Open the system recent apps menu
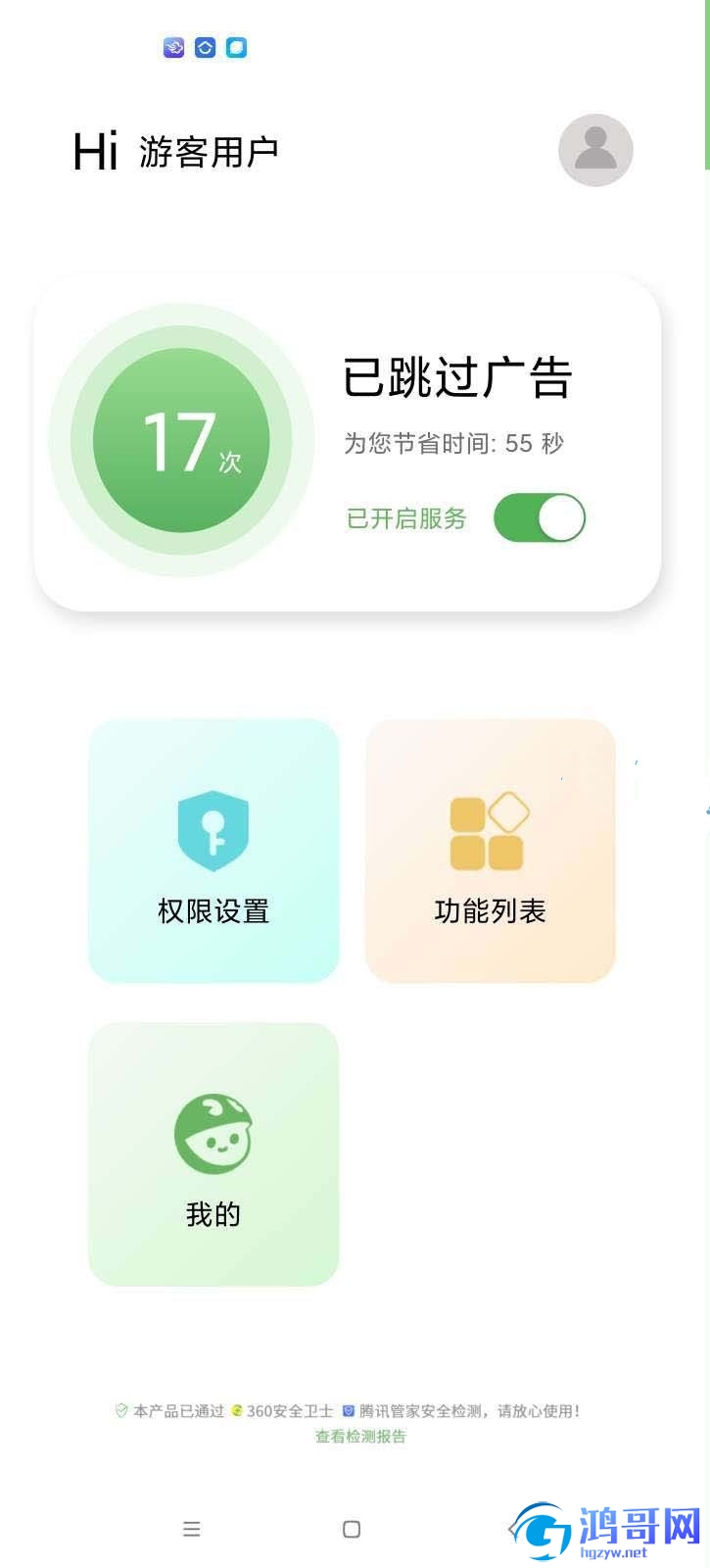 point(192,1529)
